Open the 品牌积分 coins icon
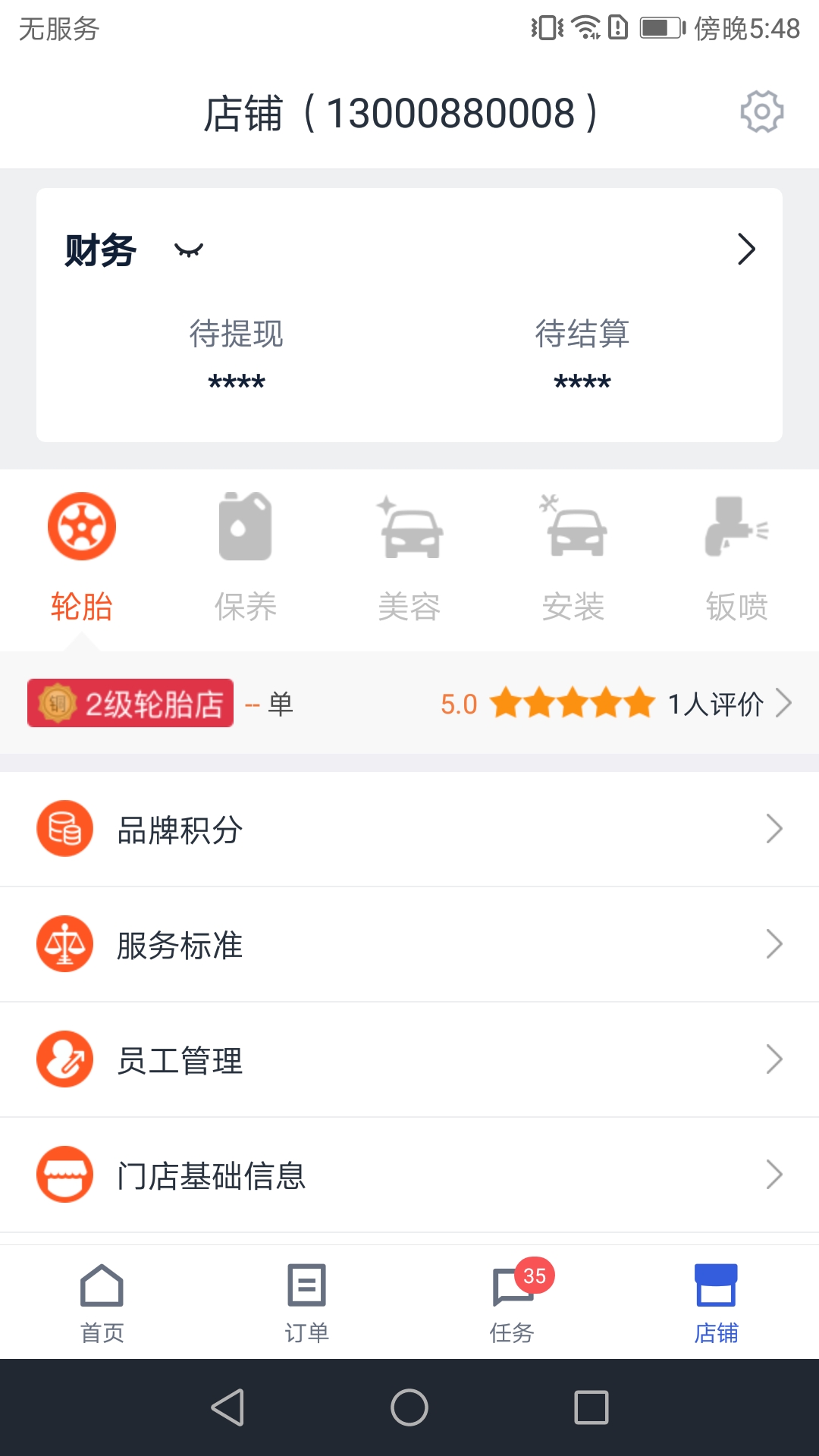Viewport: 819px width, 1456px height. [64, 829]
